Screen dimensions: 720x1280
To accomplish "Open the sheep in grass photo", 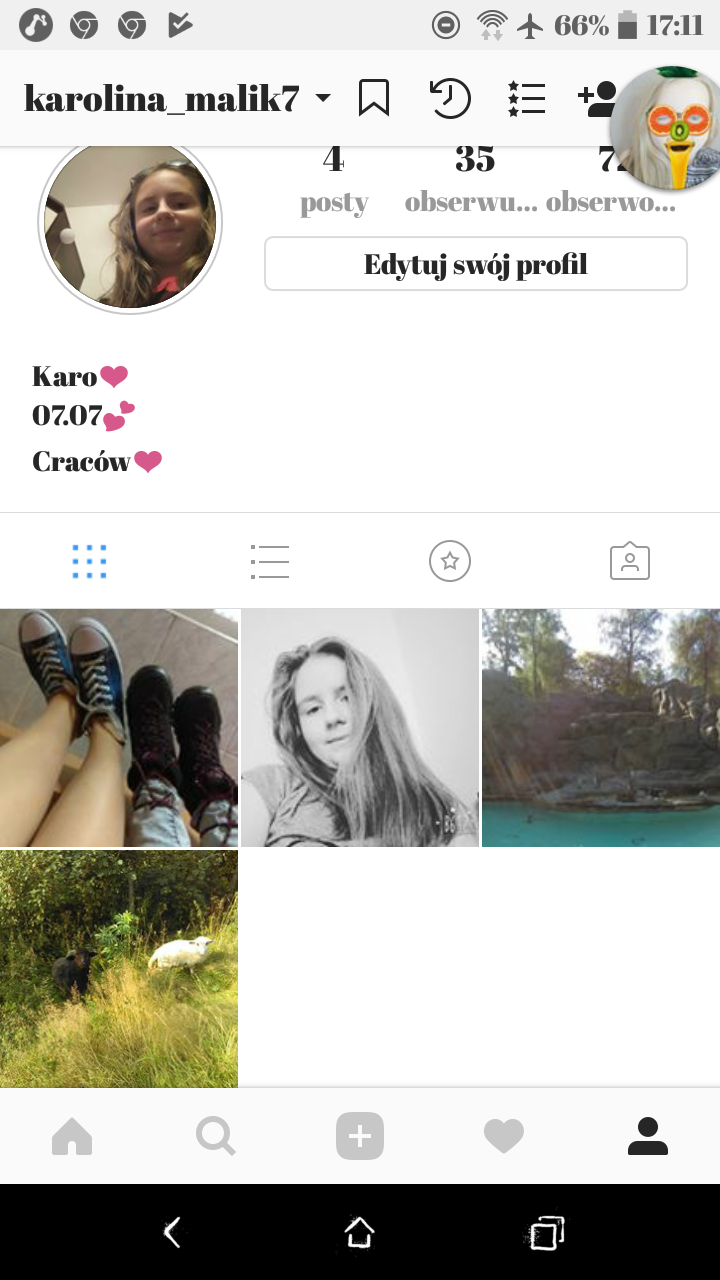I will tap(119, 968).
